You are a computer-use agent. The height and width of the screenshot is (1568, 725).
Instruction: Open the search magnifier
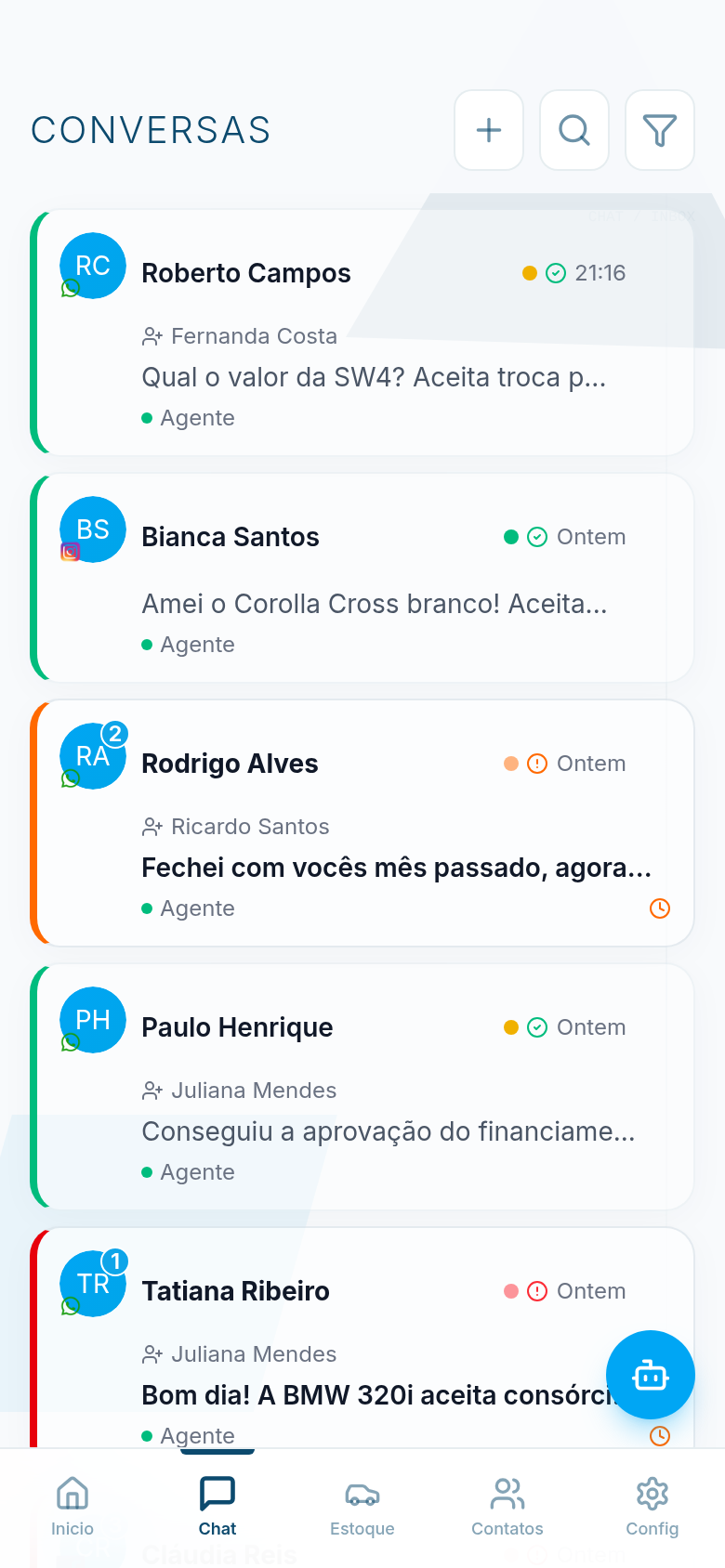pyautogui.click(x=574, y=130)
